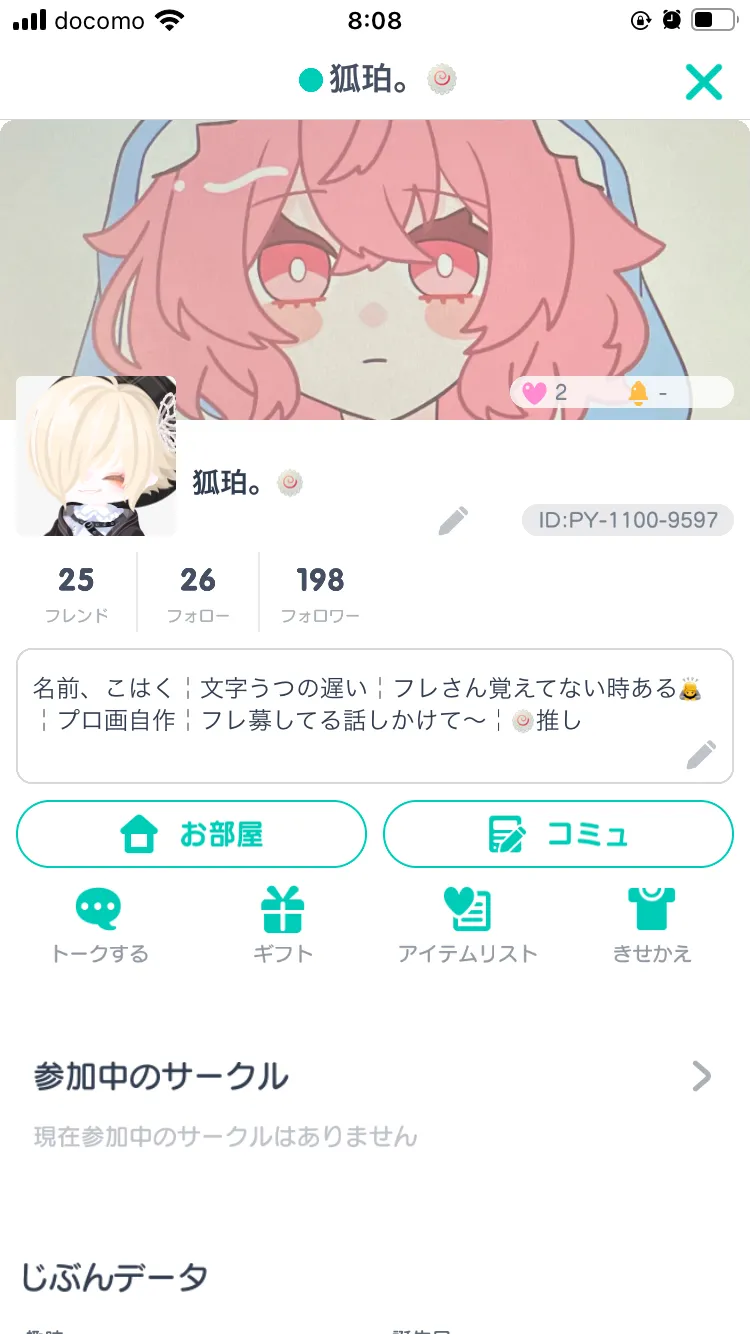Tap the ID:PY-1100-9597 chip
This screenshot has height=1334, width=750.
point(627,520)
